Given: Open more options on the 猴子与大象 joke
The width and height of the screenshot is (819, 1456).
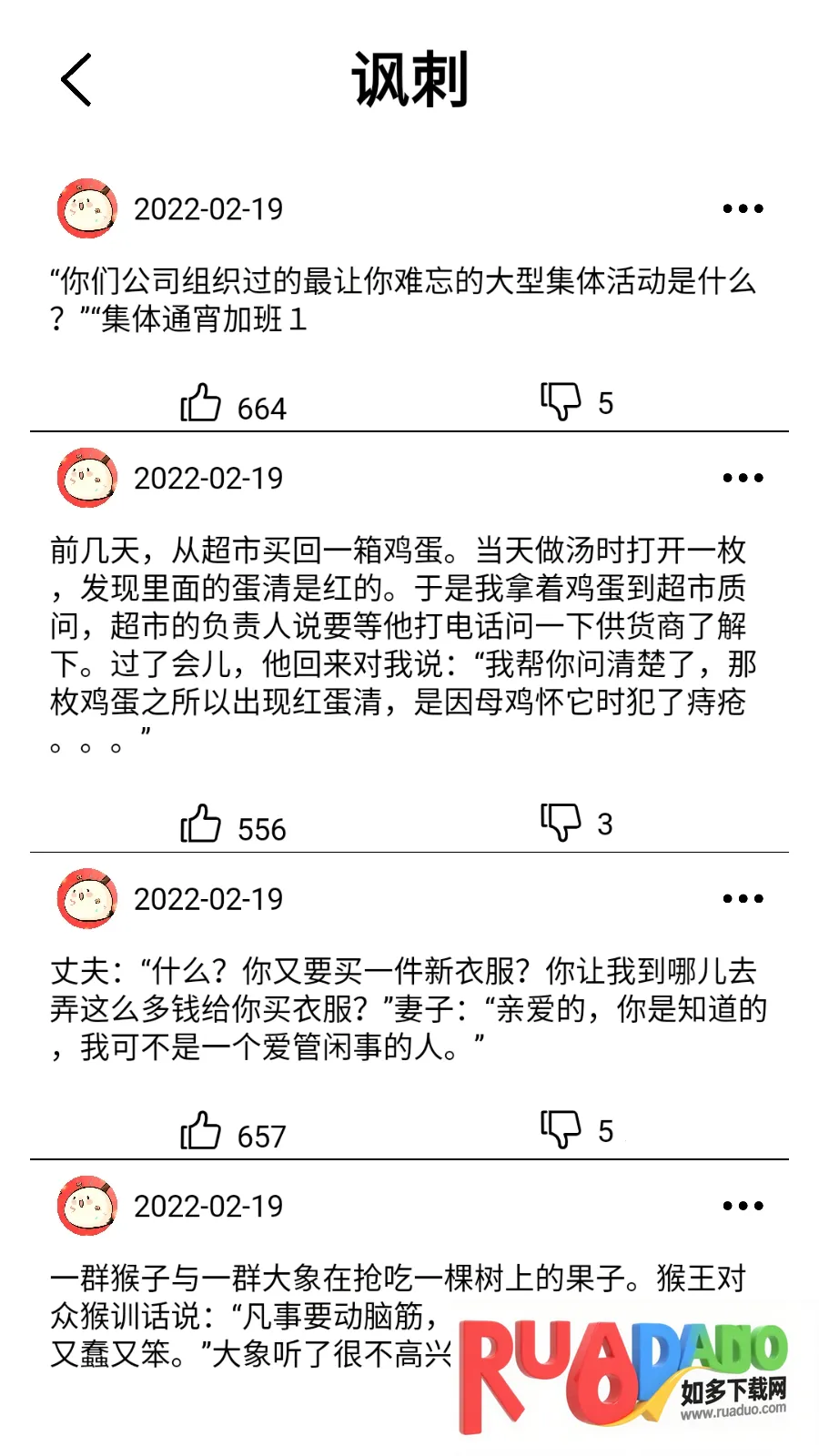Looking at the screenshot, I should click(743, 1206).
